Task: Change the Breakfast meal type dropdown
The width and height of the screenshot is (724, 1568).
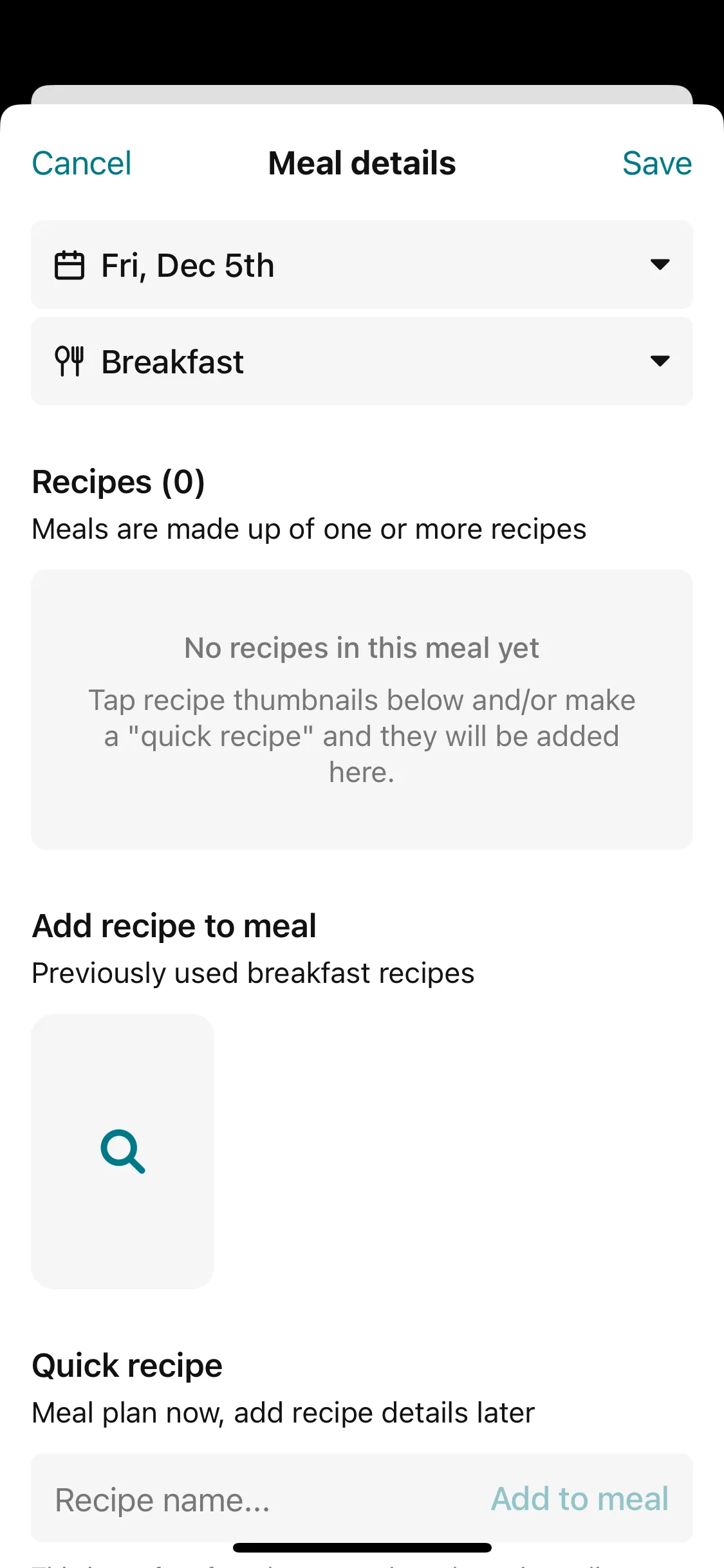Action: (x=362, y=361)
